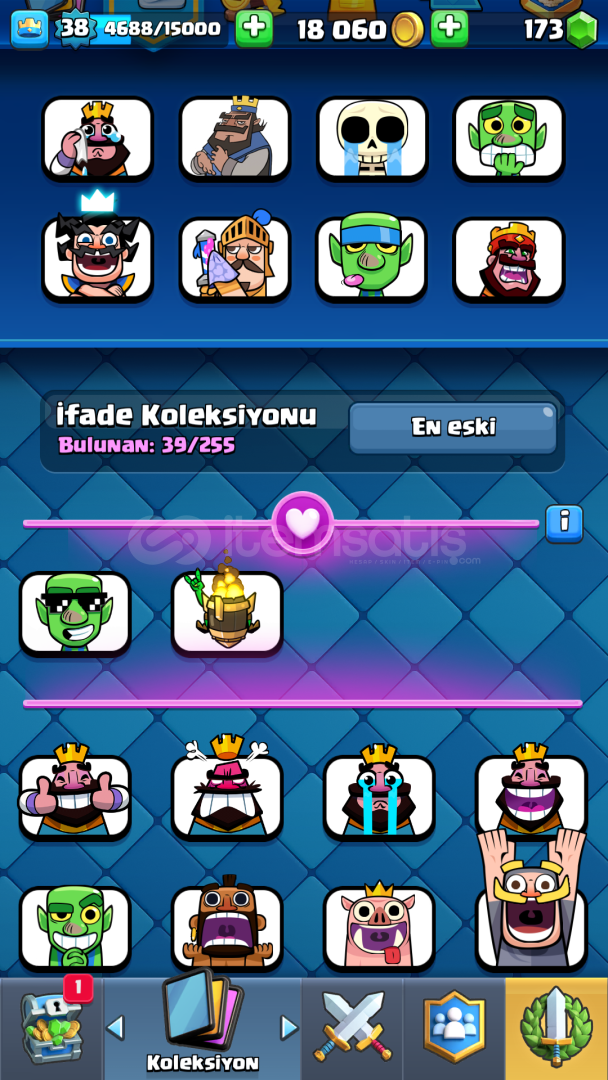
Task: Tap the goblin with pixel sunglasses emote
Action: point(75,613)
